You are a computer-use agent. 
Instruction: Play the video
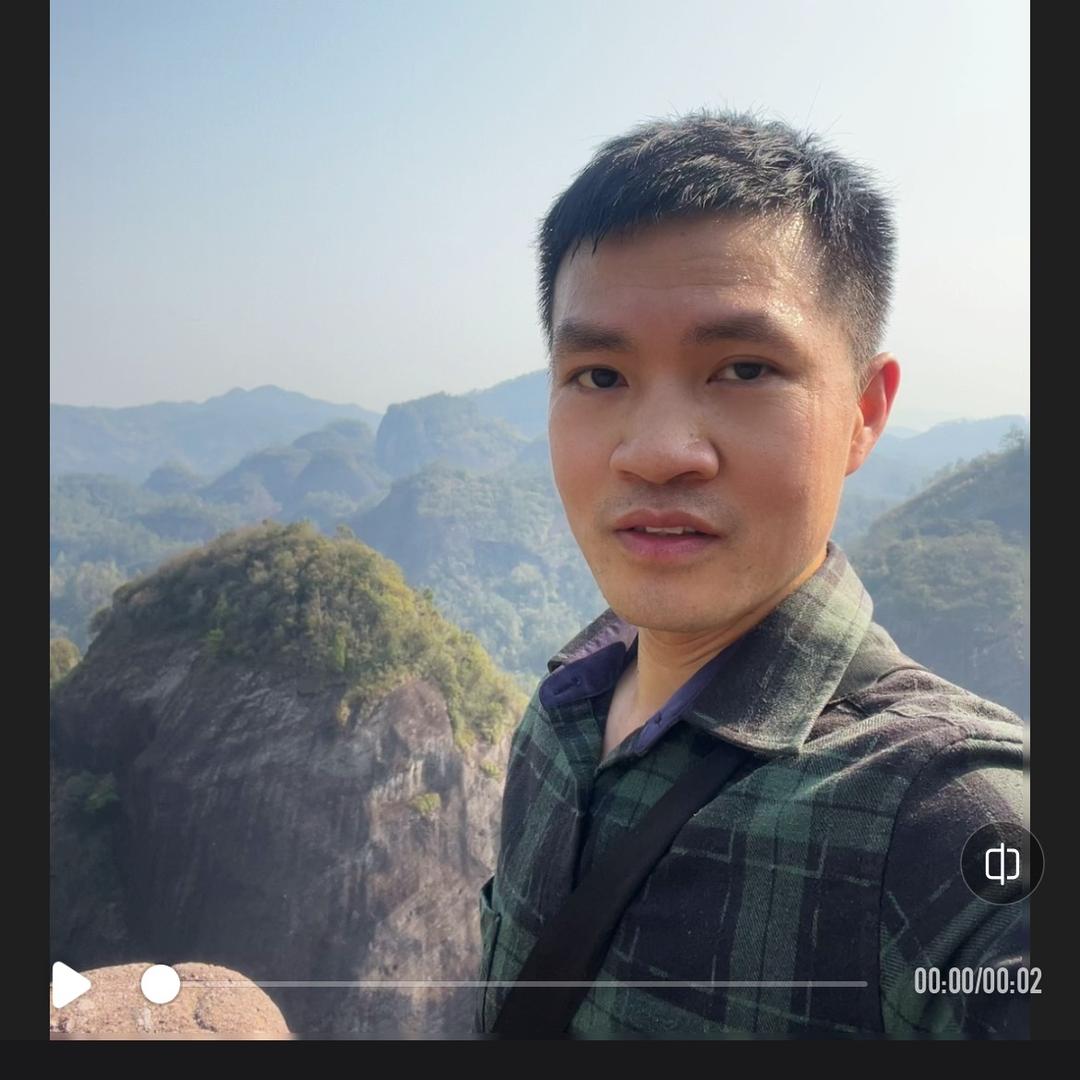[x=70, y=985]
